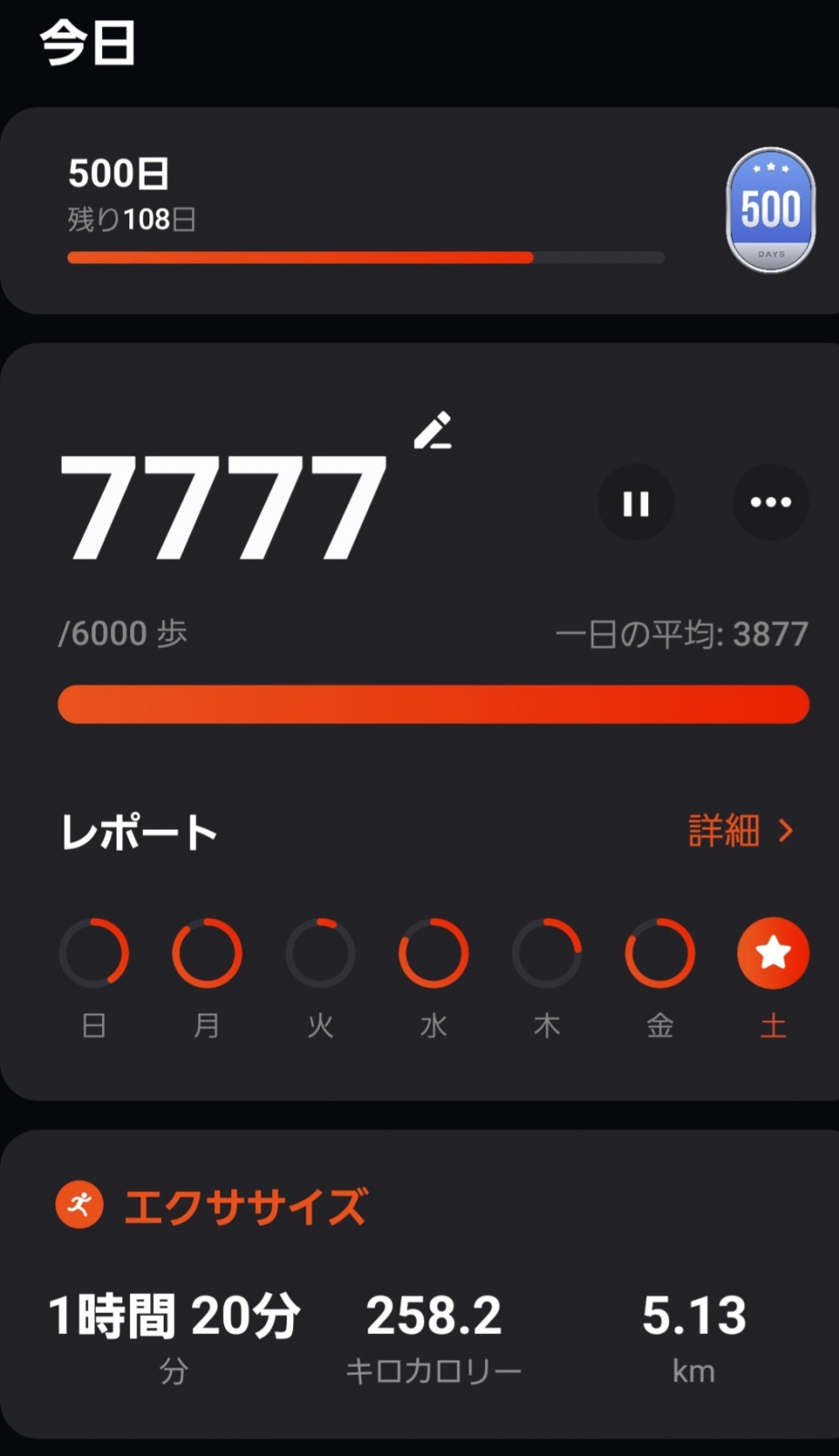
Task: Select 月 day circle in report
Action: (x=207, y=953)
